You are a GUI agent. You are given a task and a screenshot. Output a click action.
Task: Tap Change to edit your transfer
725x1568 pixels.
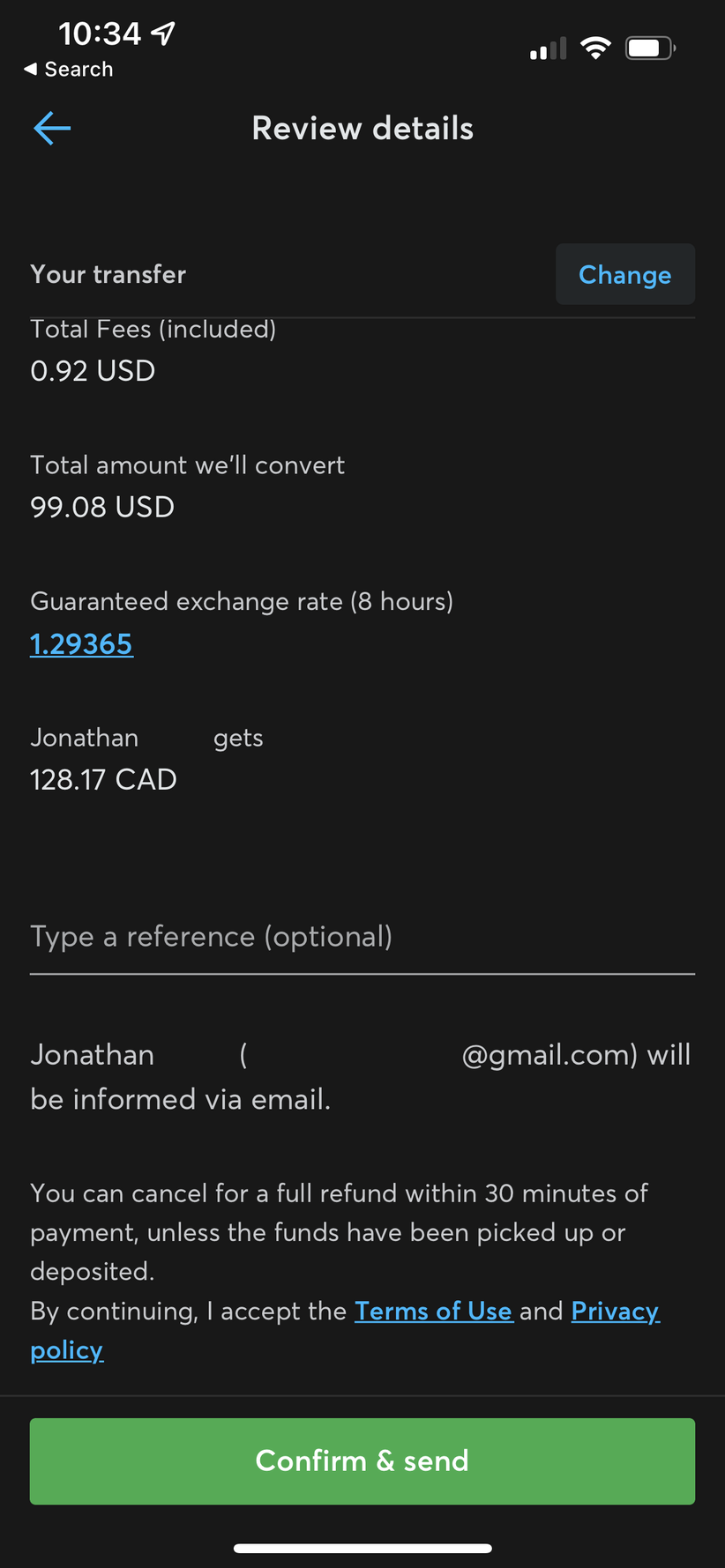[x=624, y=275]
